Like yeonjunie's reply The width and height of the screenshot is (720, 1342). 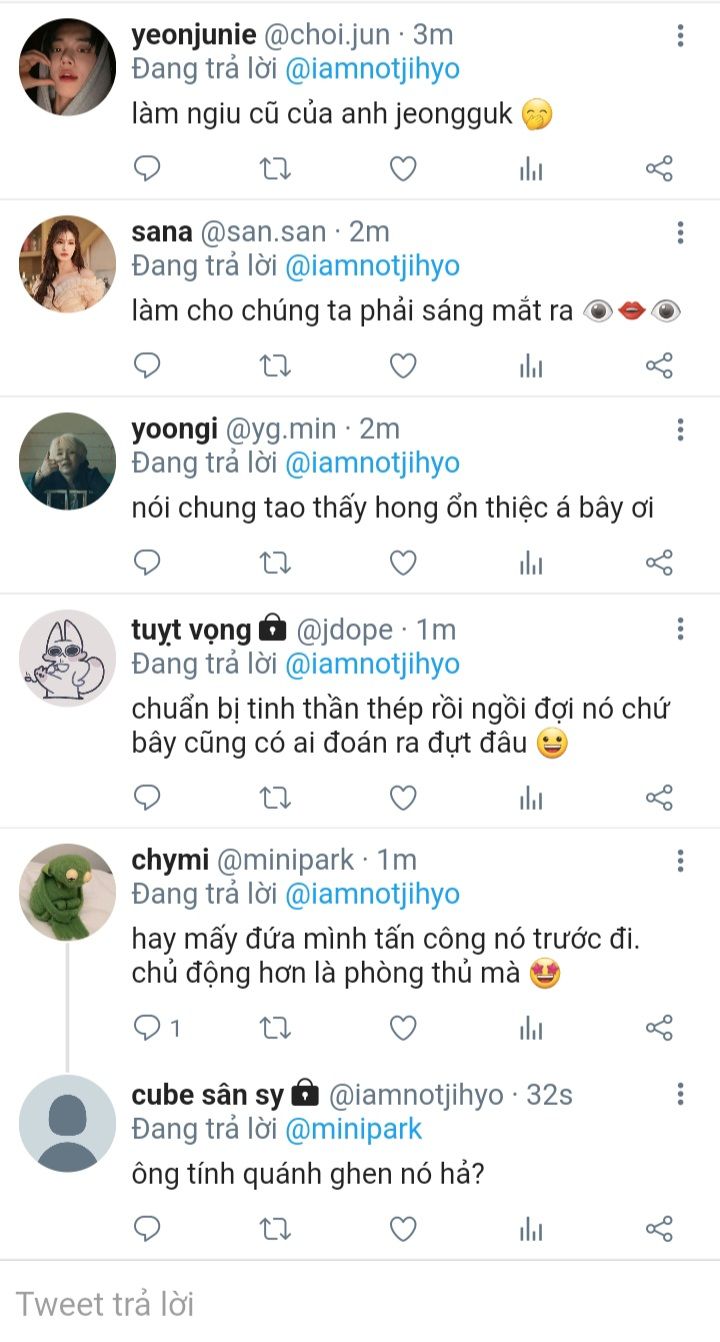click(403, 169)
